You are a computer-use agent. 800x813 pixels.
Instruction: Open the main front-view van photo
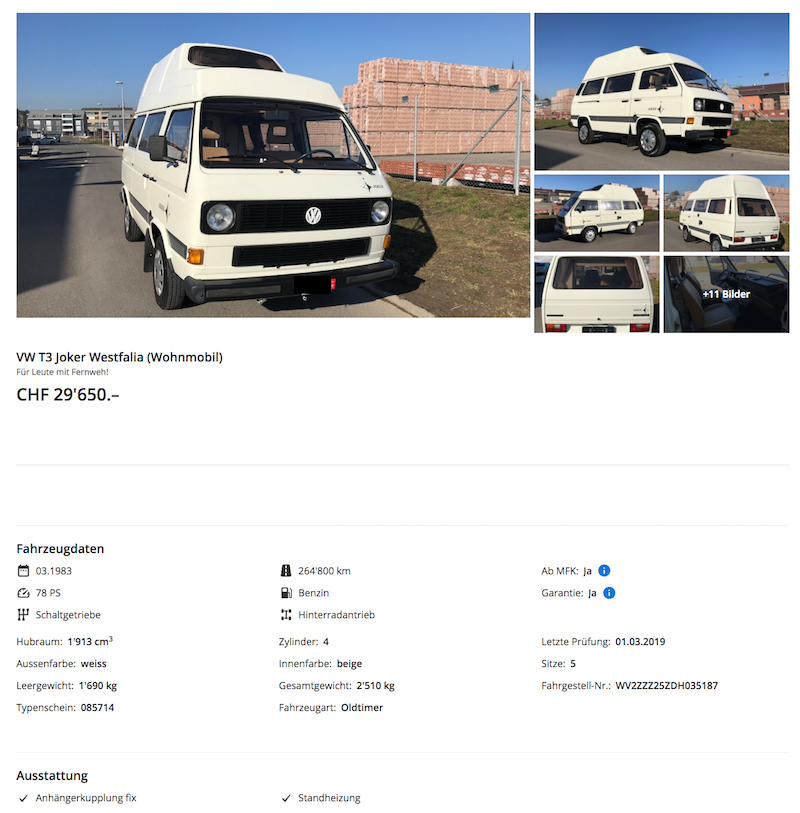click(273, 165)
